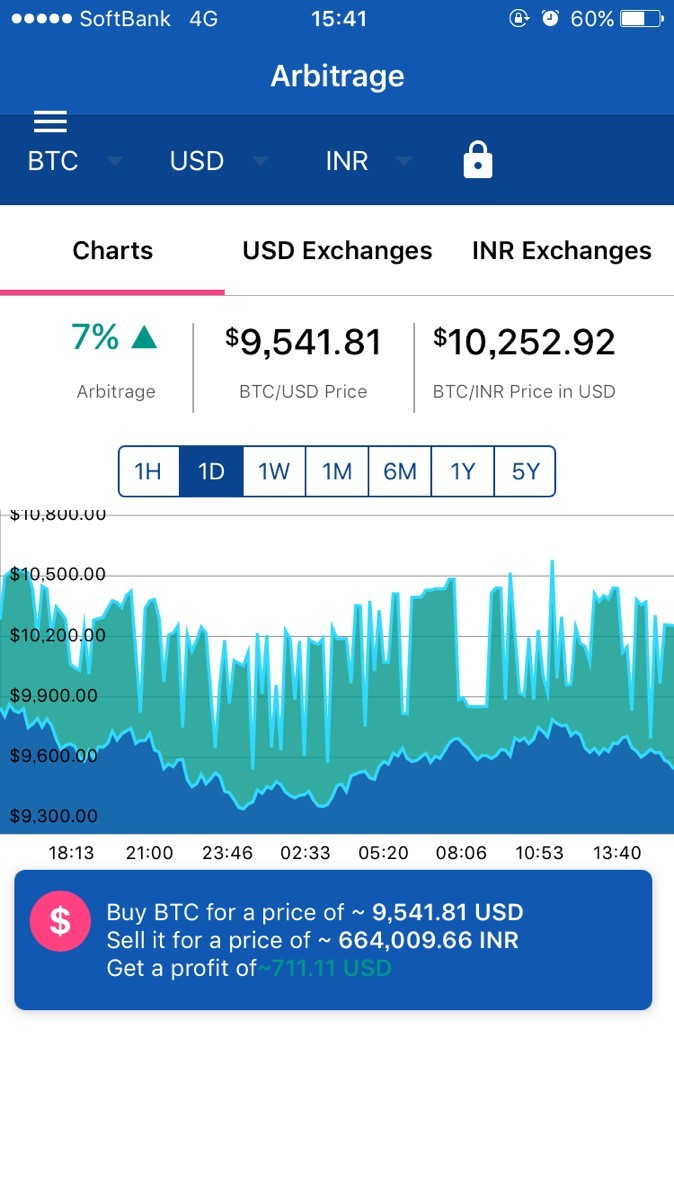Show the 1W chart range

[x=274, y=471]
